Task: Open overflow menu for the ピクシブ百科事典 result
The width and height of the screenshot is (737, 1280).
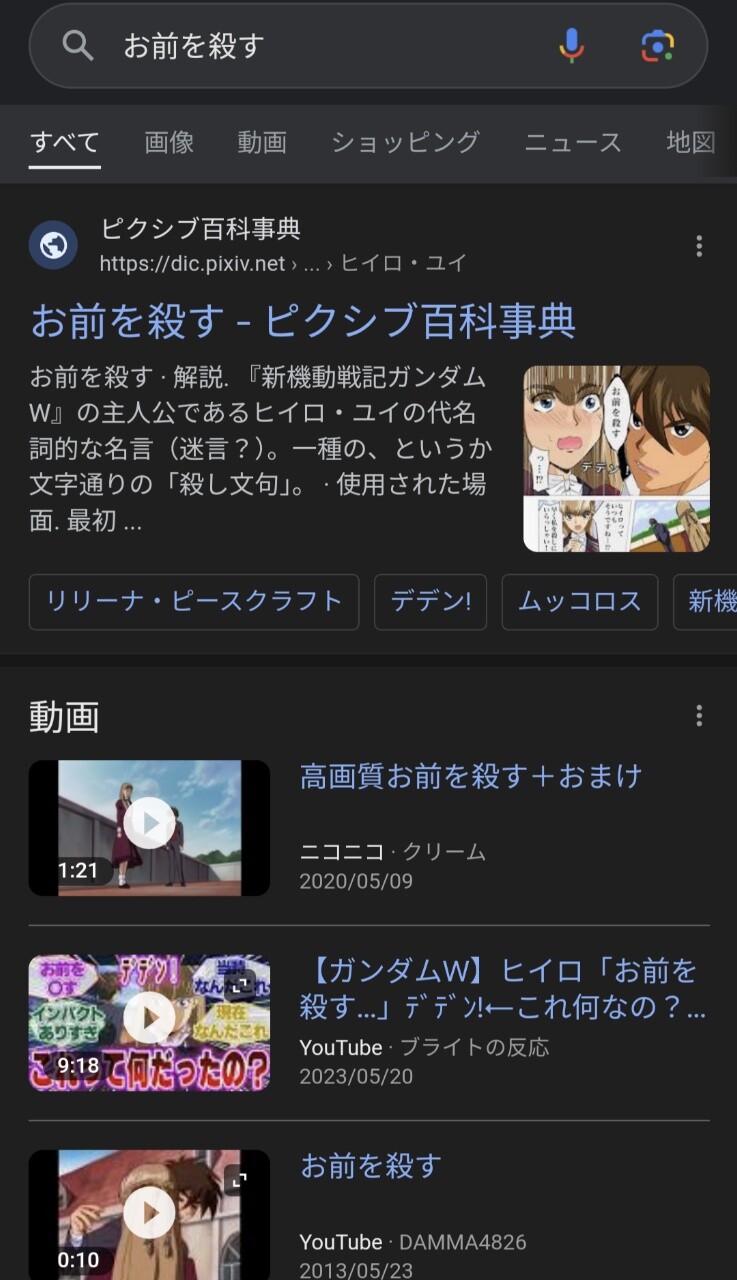Action: (699, 246)
